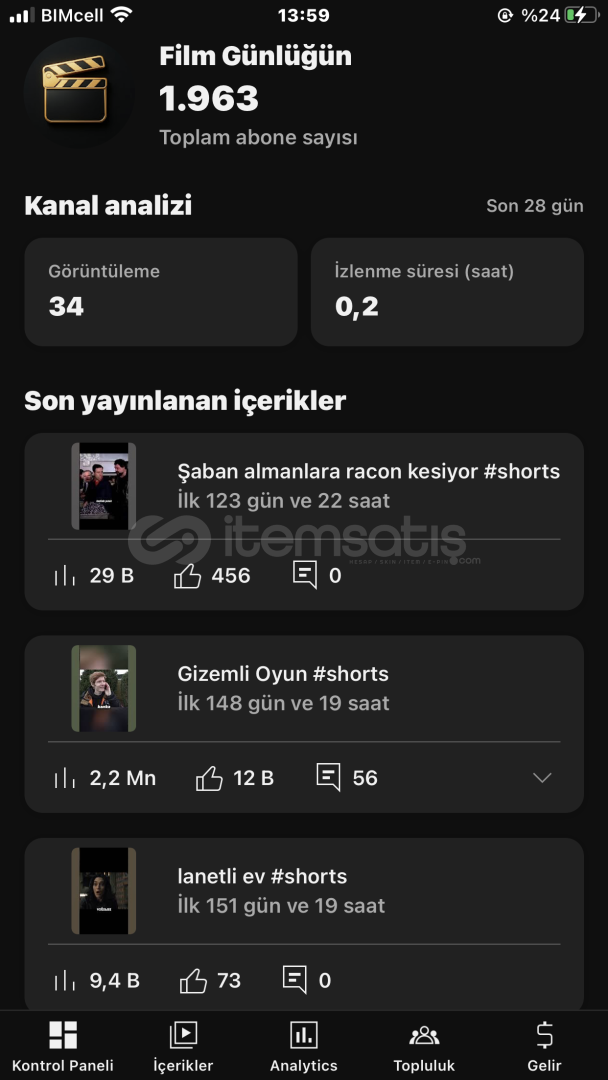This screenshot has width=608, height=1080.
Task: Switch to the Gelir tab
Action: tap(544, 1046)
